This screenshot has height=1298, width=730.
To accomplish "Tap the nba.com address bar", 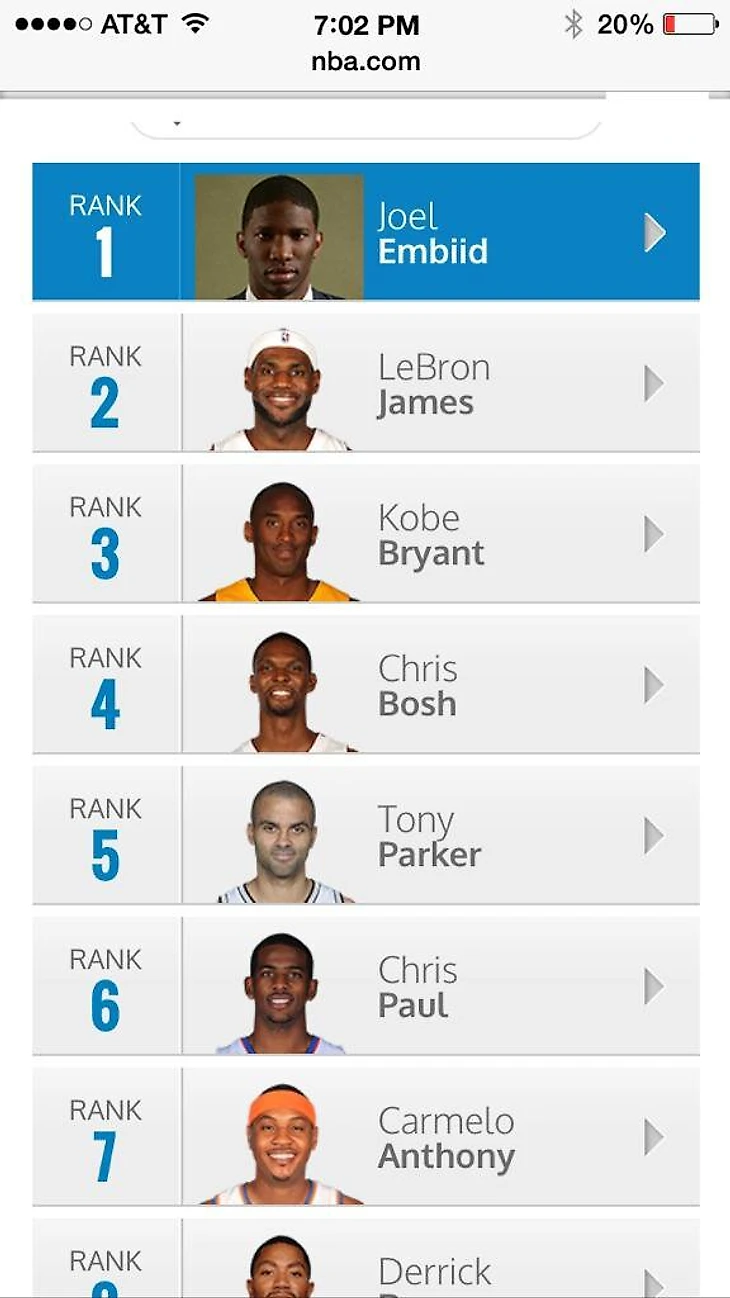I will 365,61.
